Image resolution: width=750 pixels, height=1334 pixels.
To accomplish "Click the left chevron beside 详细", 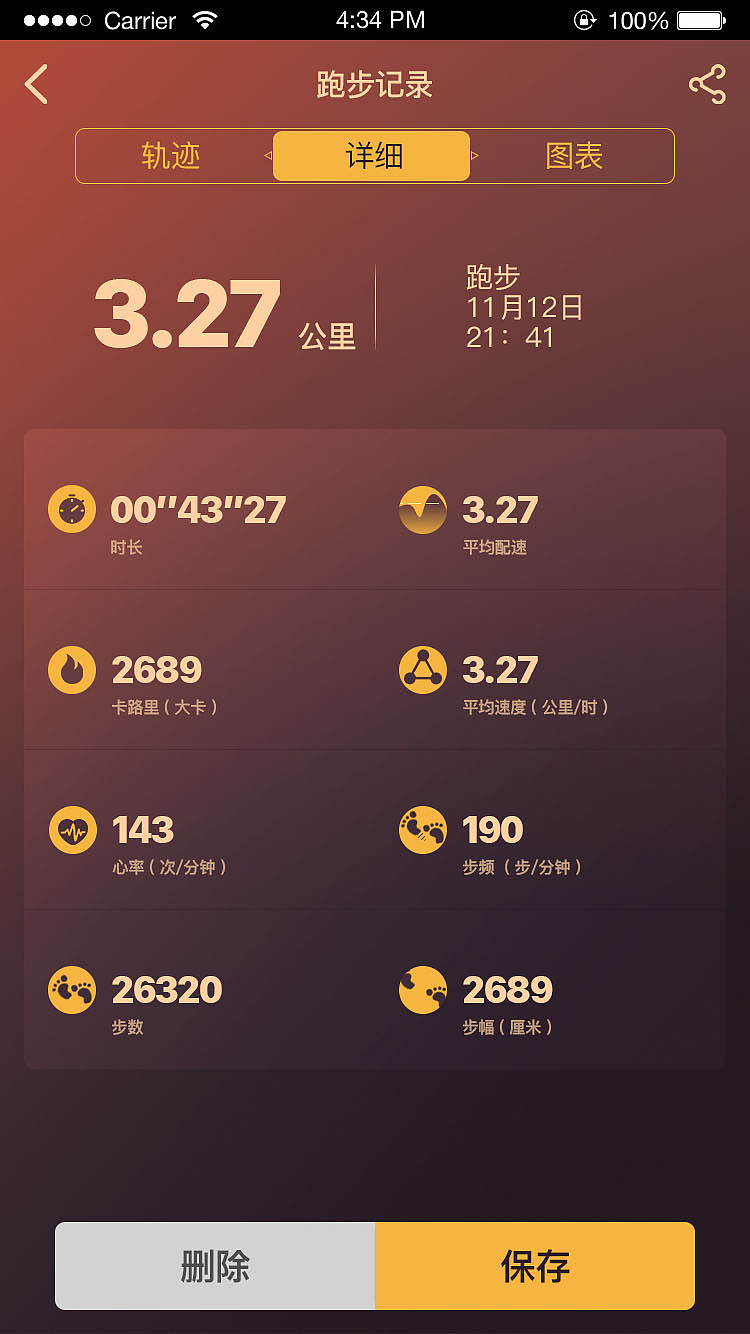I will pos(268,156).
